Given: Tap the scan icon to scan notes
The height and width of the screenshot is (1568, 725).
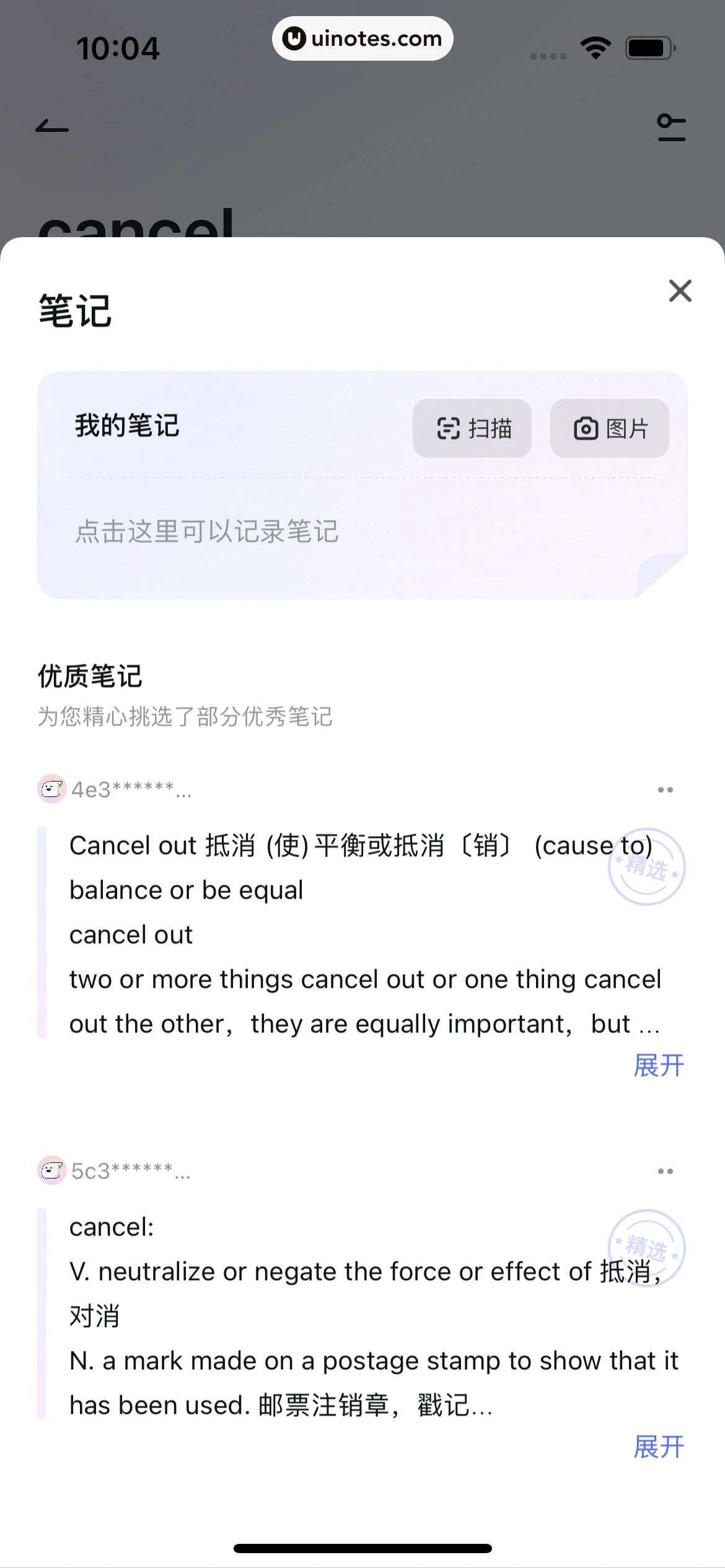Looking at the screenshot, I should (448, 428).
